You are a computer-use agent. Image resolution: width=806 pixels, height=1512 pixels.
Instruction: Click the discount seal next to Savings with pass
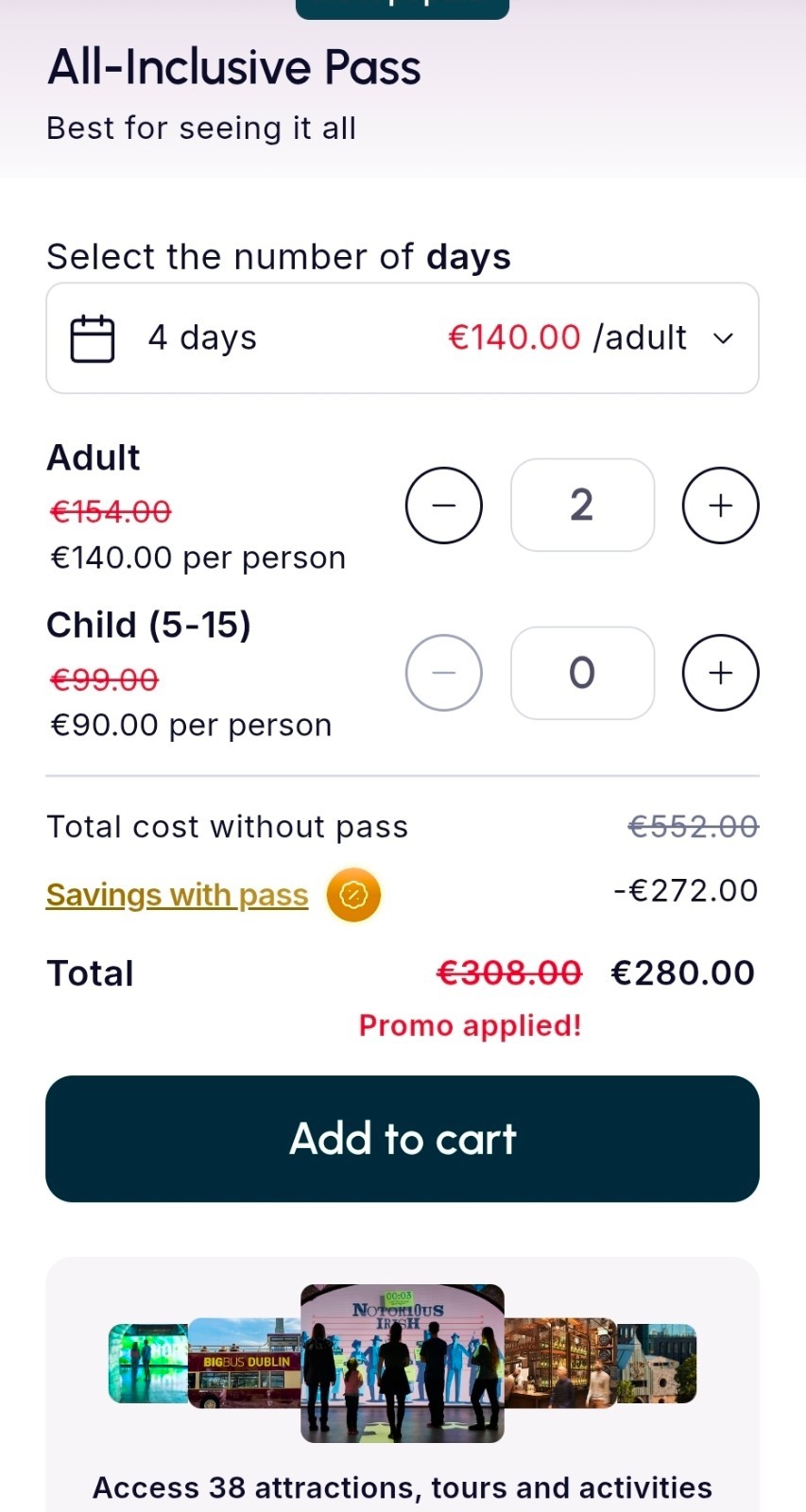[352, 894]
